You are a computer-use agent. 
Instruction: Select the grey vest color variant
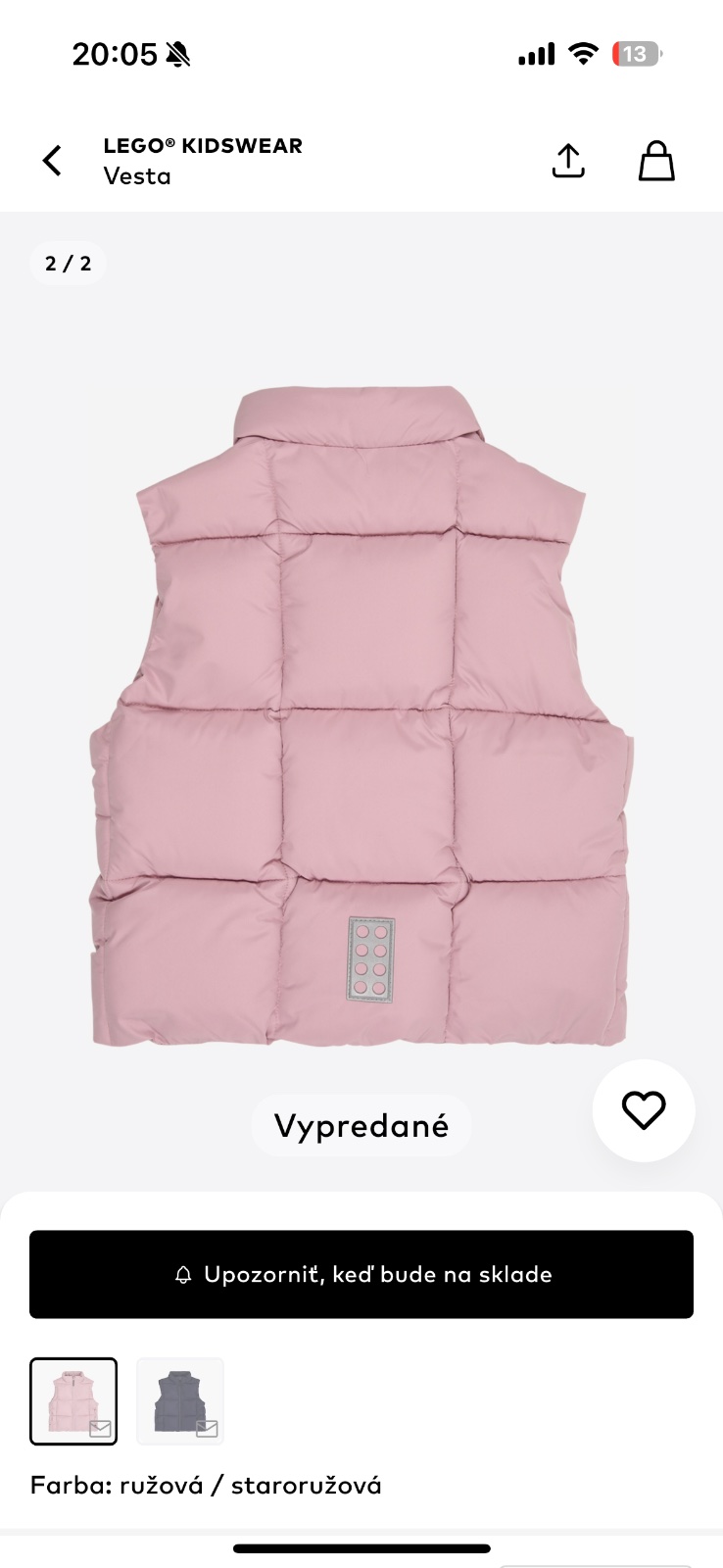[180, 1401]
